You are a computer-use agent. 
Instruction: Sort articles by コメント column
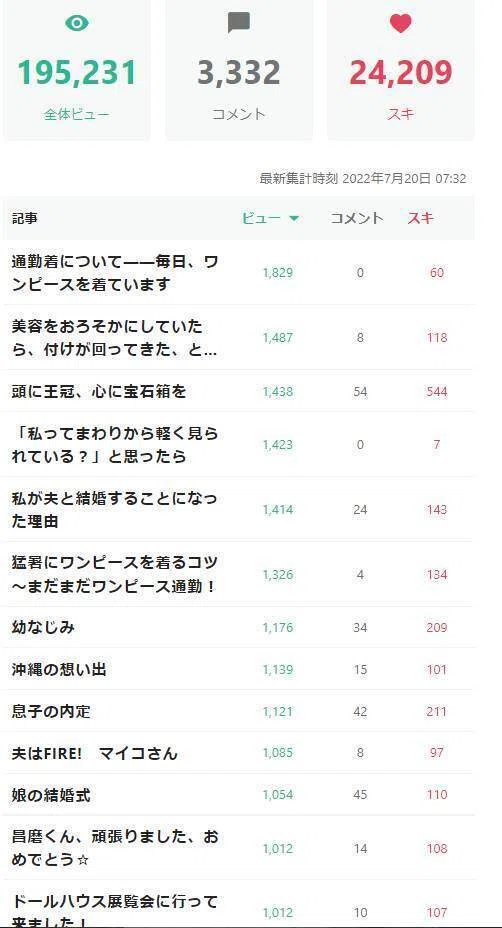(357, 218)
